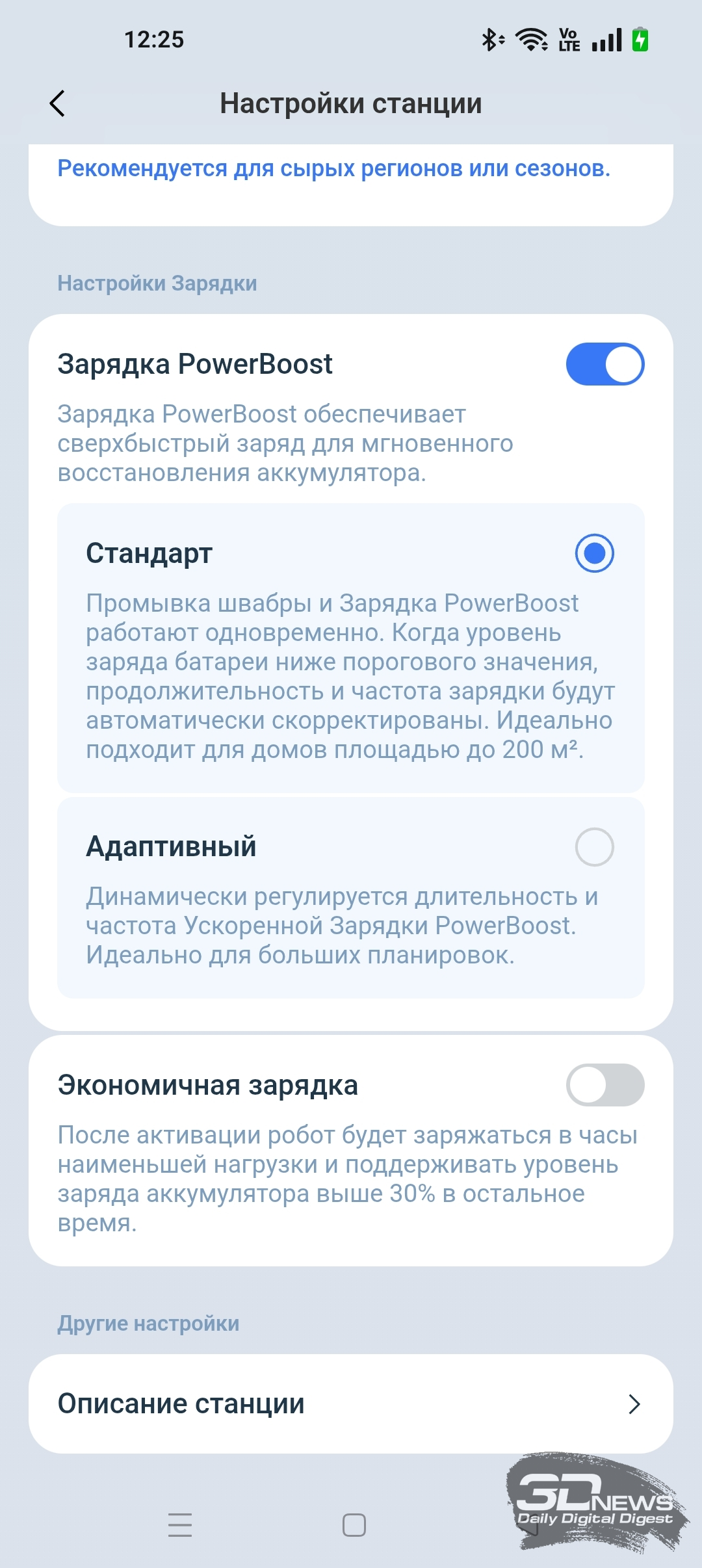Image resolution: width=702 pixels, height=1568 pixels.
Task: Go back from station settings
Action: pos(57,103)
